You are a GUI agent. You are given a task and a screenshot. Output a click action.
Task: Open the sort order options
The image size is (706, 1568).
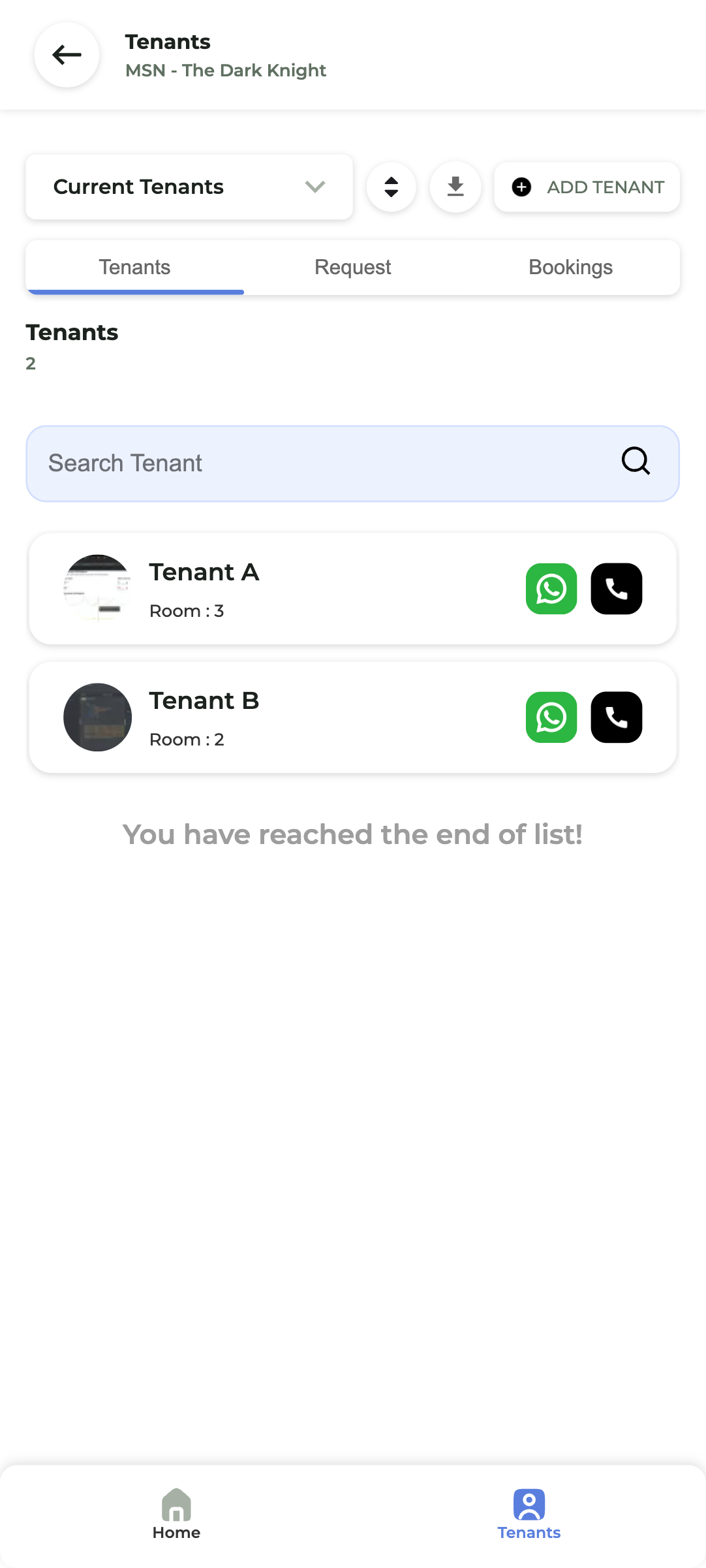(x=391, y=187)
